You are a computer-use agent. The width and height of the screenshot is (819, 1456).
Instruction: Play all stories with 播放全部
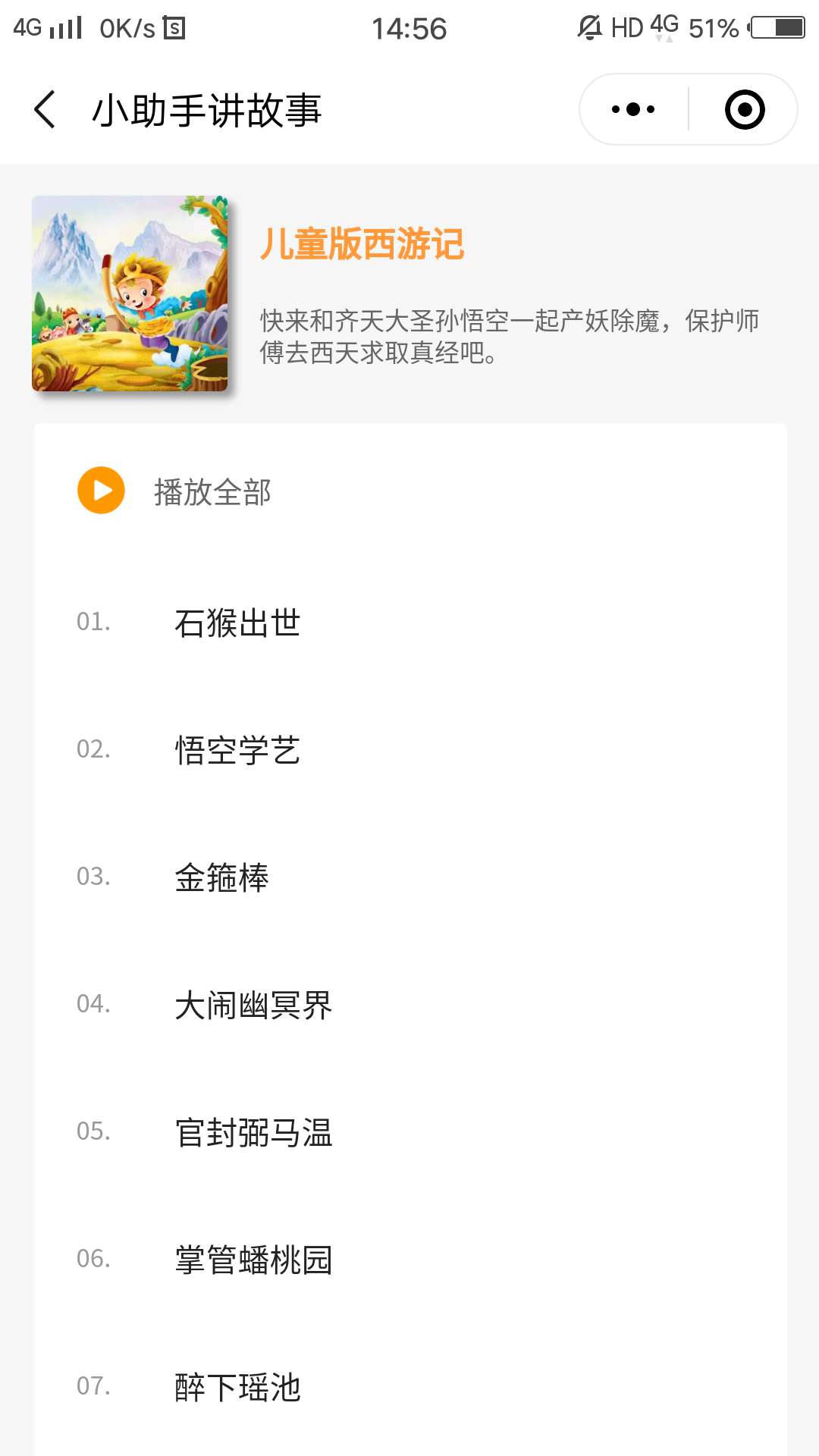174,491
